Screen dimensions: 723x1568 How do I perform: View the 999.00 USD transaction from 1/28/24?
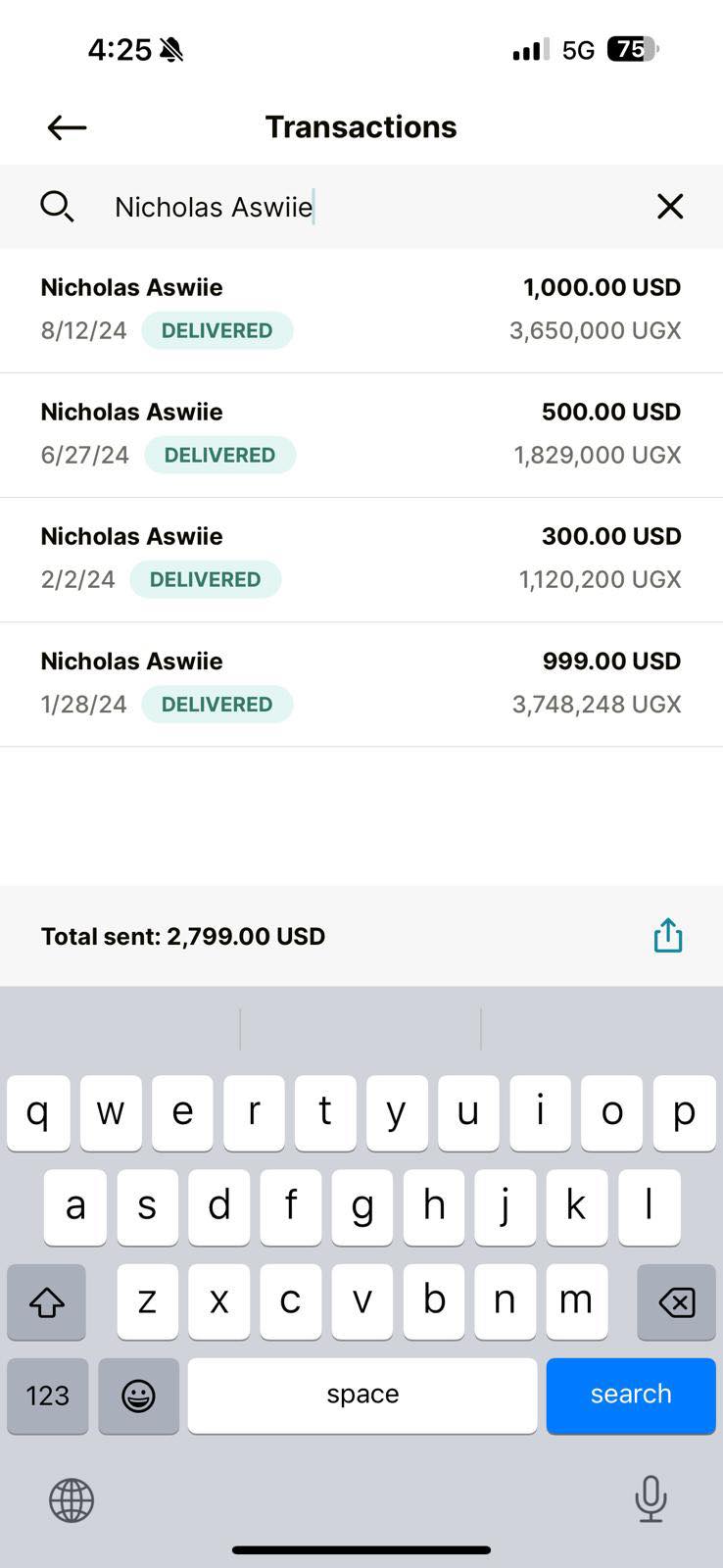tap(361, 683)
